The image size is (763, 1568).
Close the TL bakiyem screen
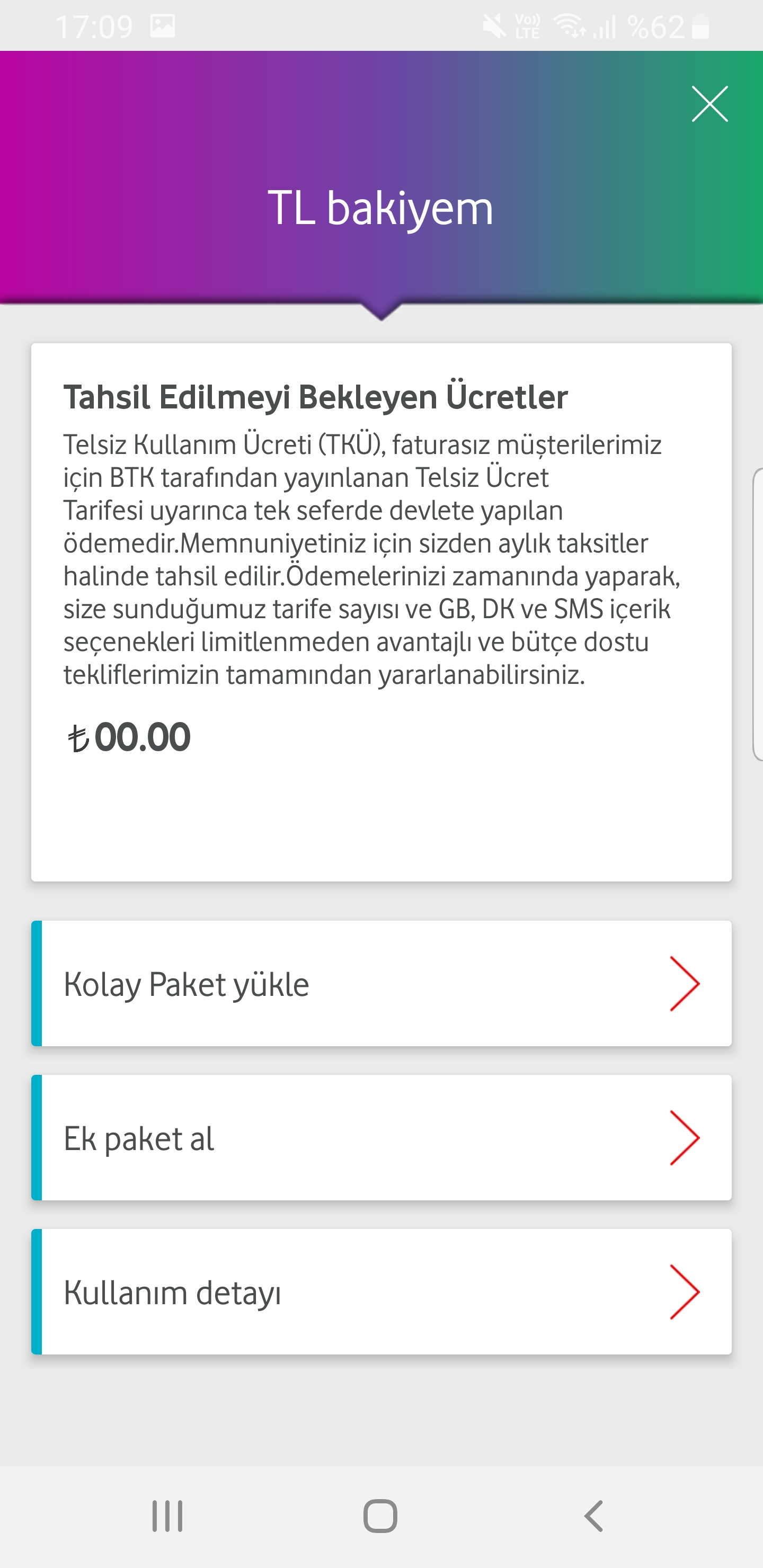[709, 104]
